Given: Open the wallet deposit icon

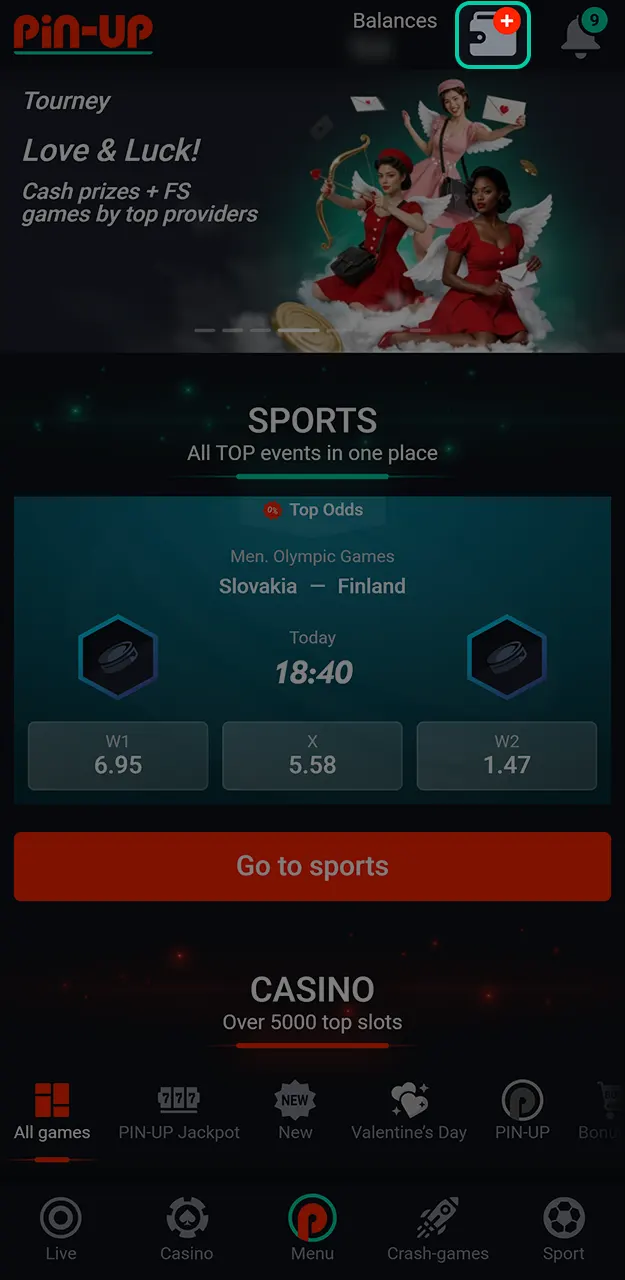Looking at the screenshot, I should (492, 35).
